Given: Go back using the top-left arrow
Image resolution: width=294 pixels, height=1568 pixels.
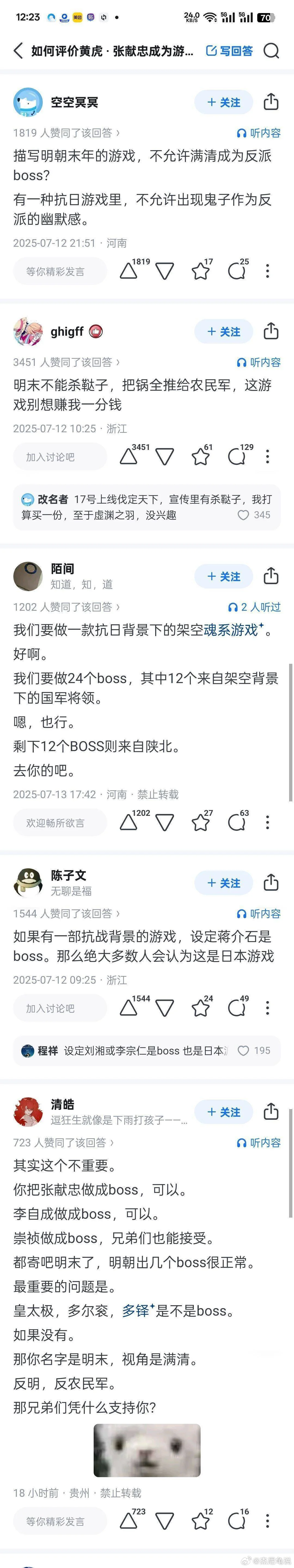Looking at the screenshot, I should coord(18,51).
